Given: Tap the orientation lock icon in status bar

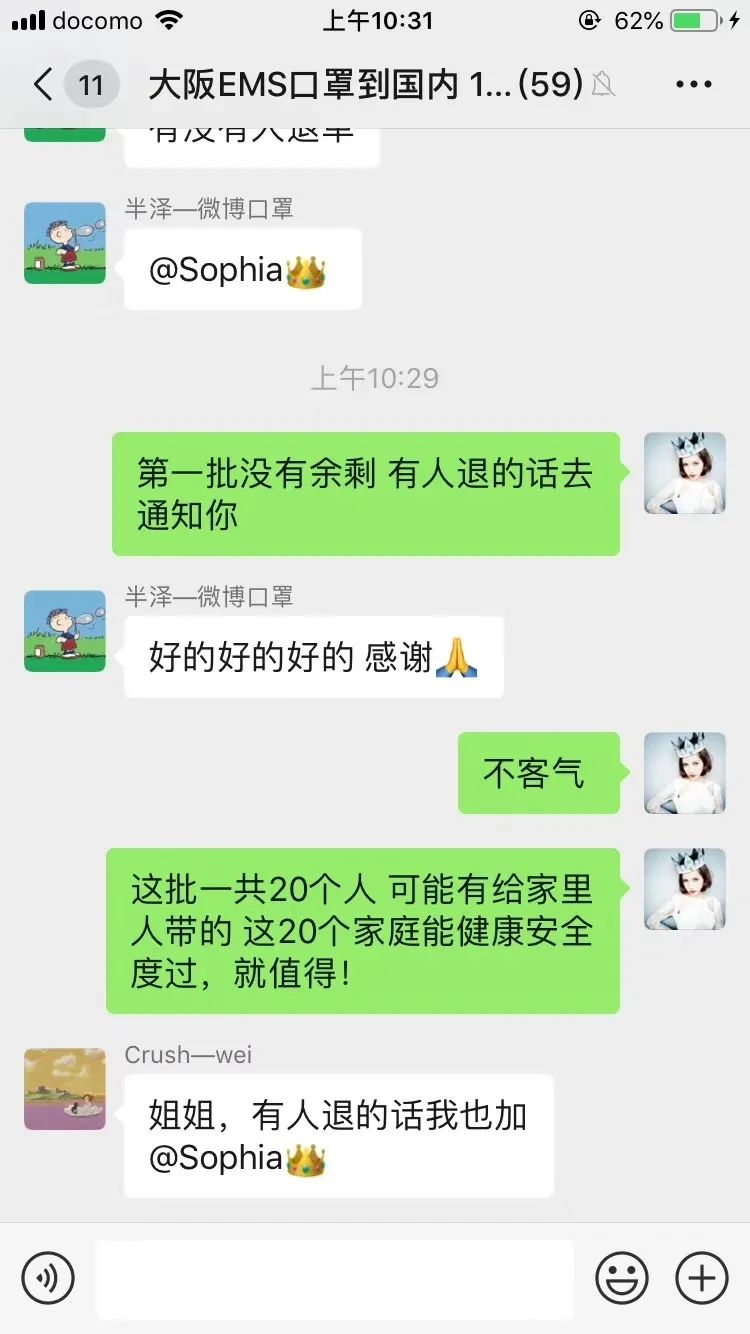Looking at the screenshot, I should [x=594, y=17].
